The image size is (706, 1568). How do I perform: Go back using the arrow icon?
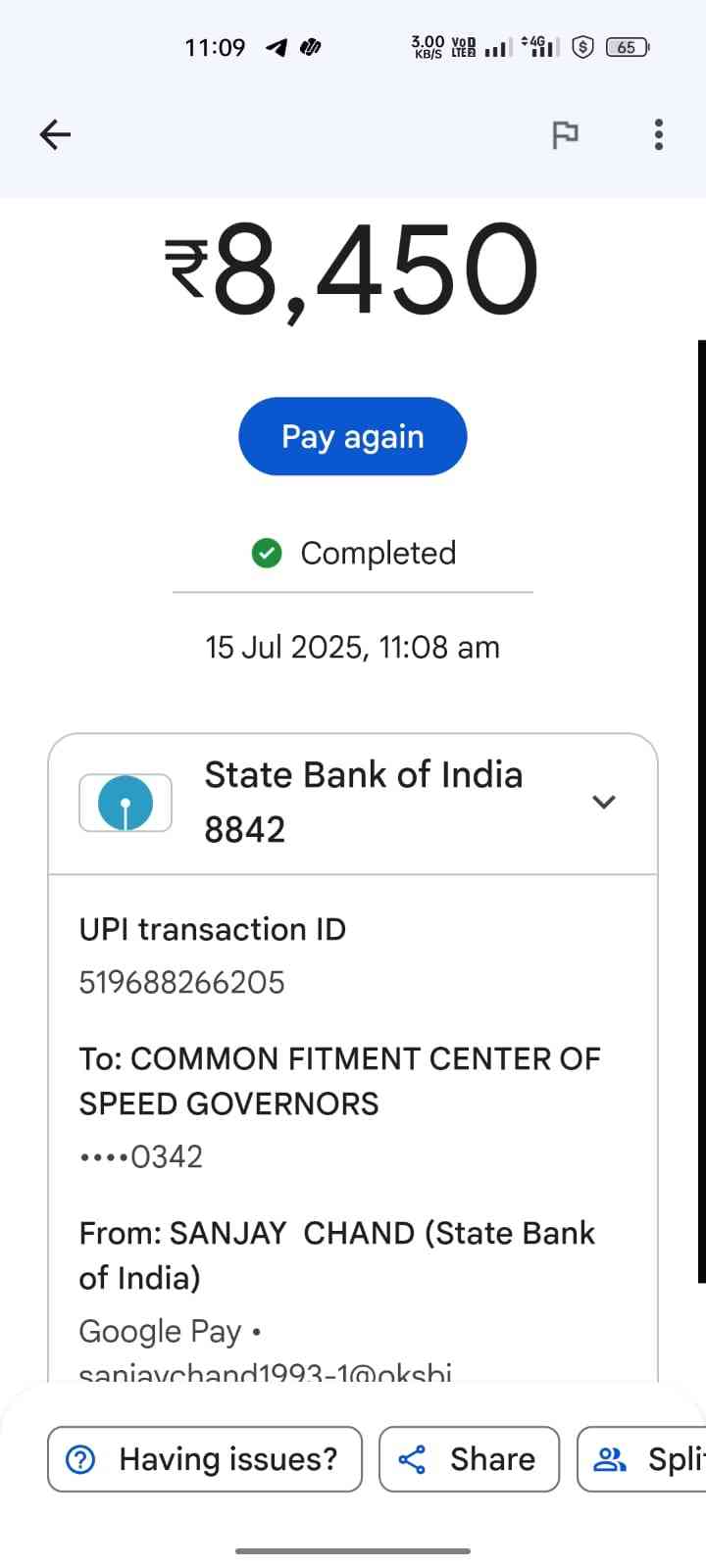pyautogui.click(x=55, y=134)
